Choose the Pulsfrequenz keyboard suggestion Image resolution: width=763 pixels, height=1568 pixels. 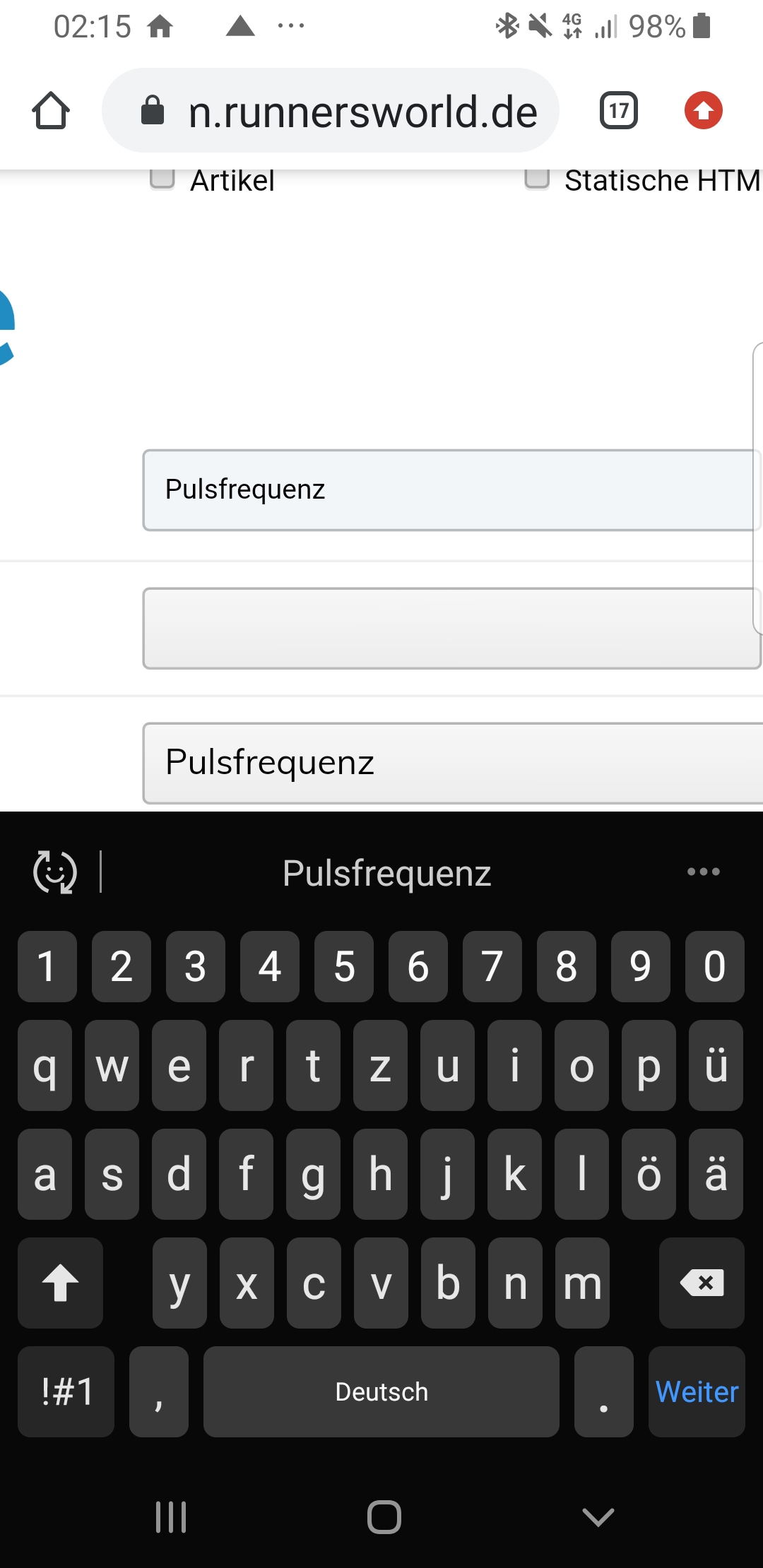tap(386, 873)
